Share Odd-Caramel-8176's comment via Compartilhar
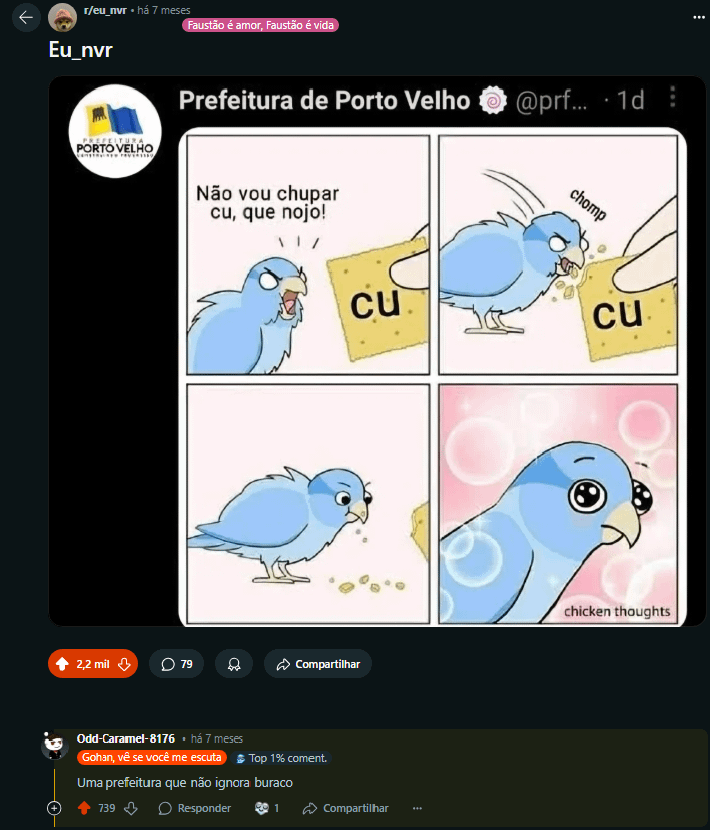Viewport: 710px width, 830px height. click(x=345, y=808)
